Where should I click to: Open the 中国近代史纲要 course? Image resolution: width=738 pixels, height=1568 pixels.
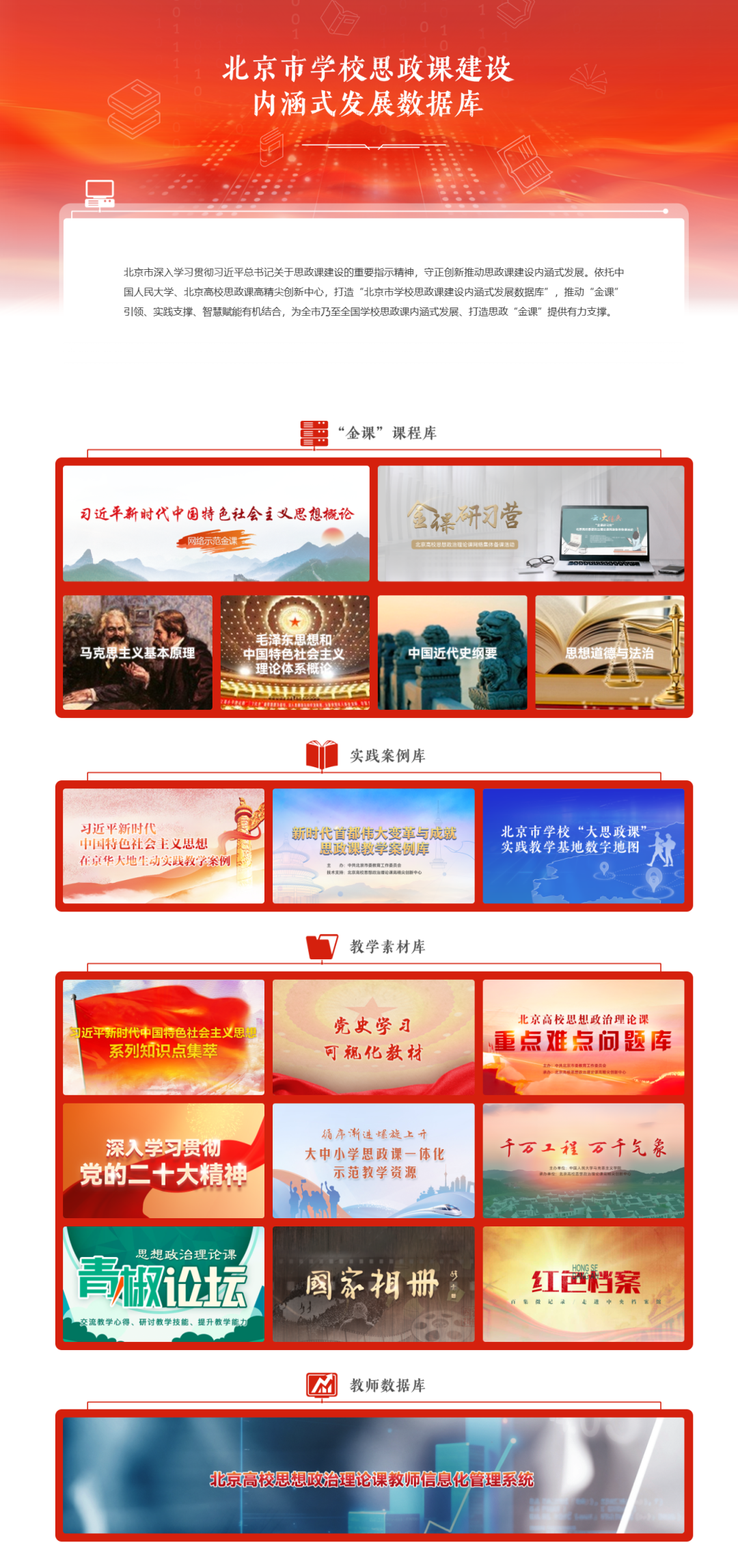452,652
